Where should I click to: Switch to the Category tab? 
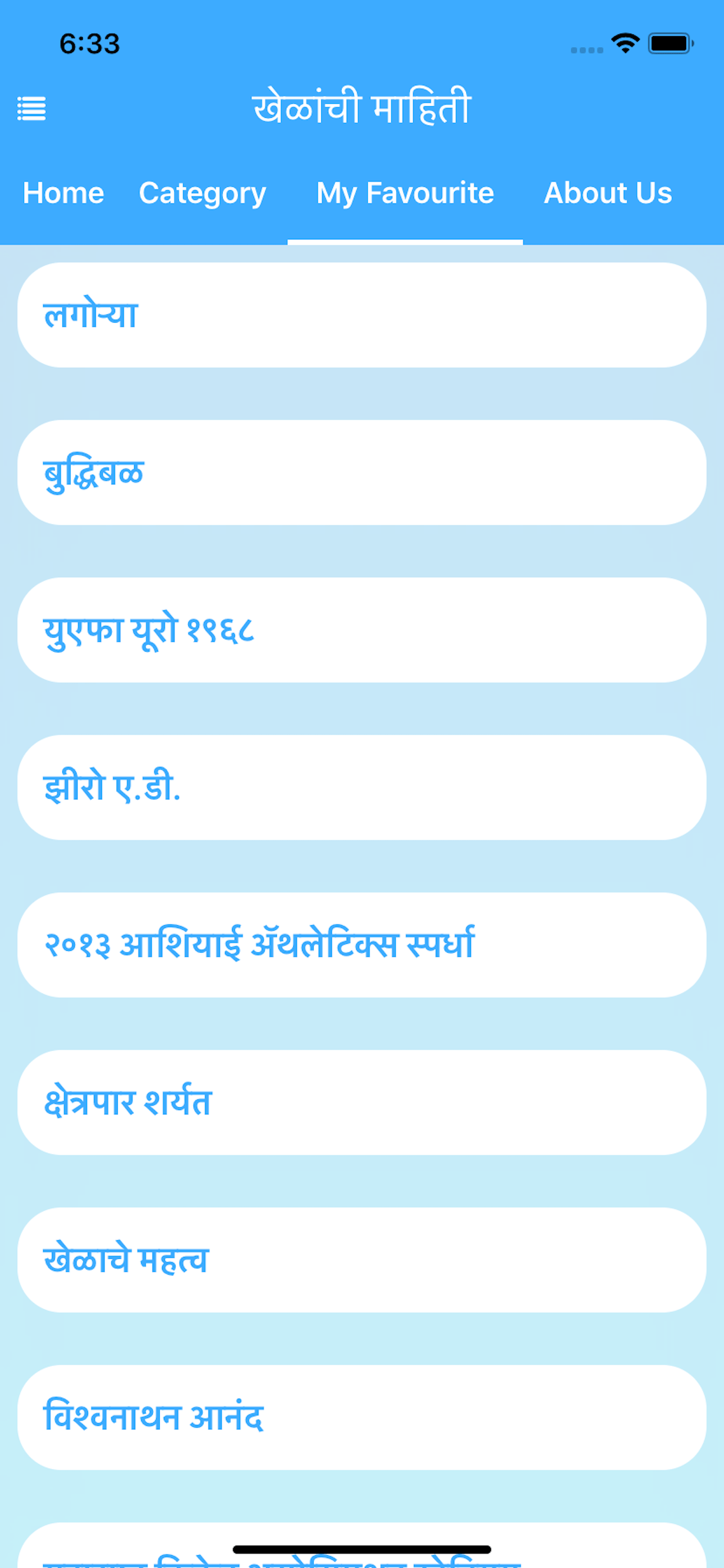(203, 194)
